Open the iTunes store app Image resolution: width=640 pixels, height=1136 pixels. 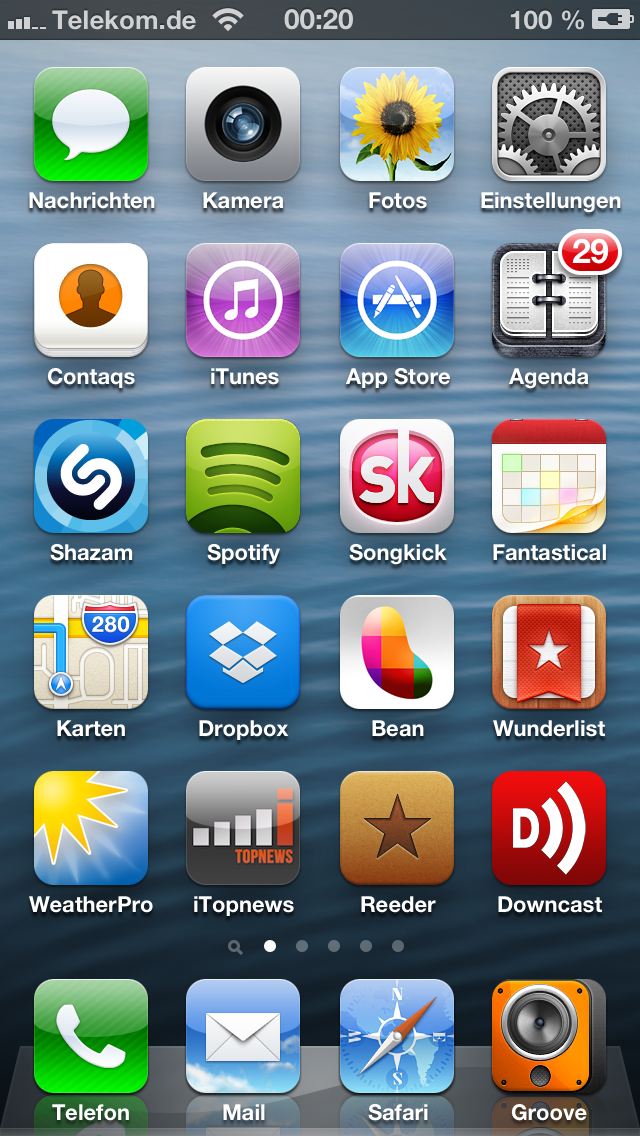243,301
